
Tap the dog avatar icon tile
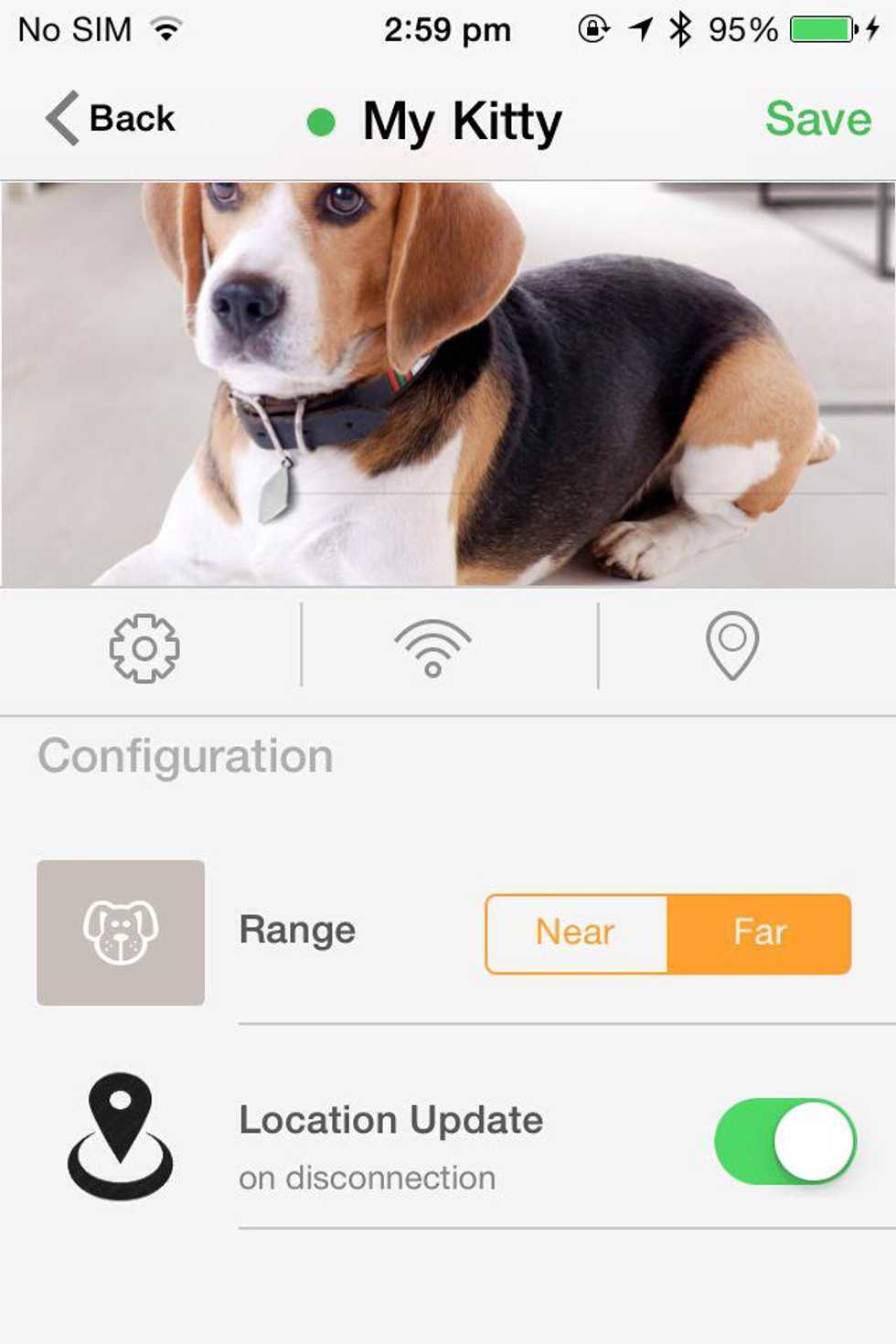coord(121,933)
